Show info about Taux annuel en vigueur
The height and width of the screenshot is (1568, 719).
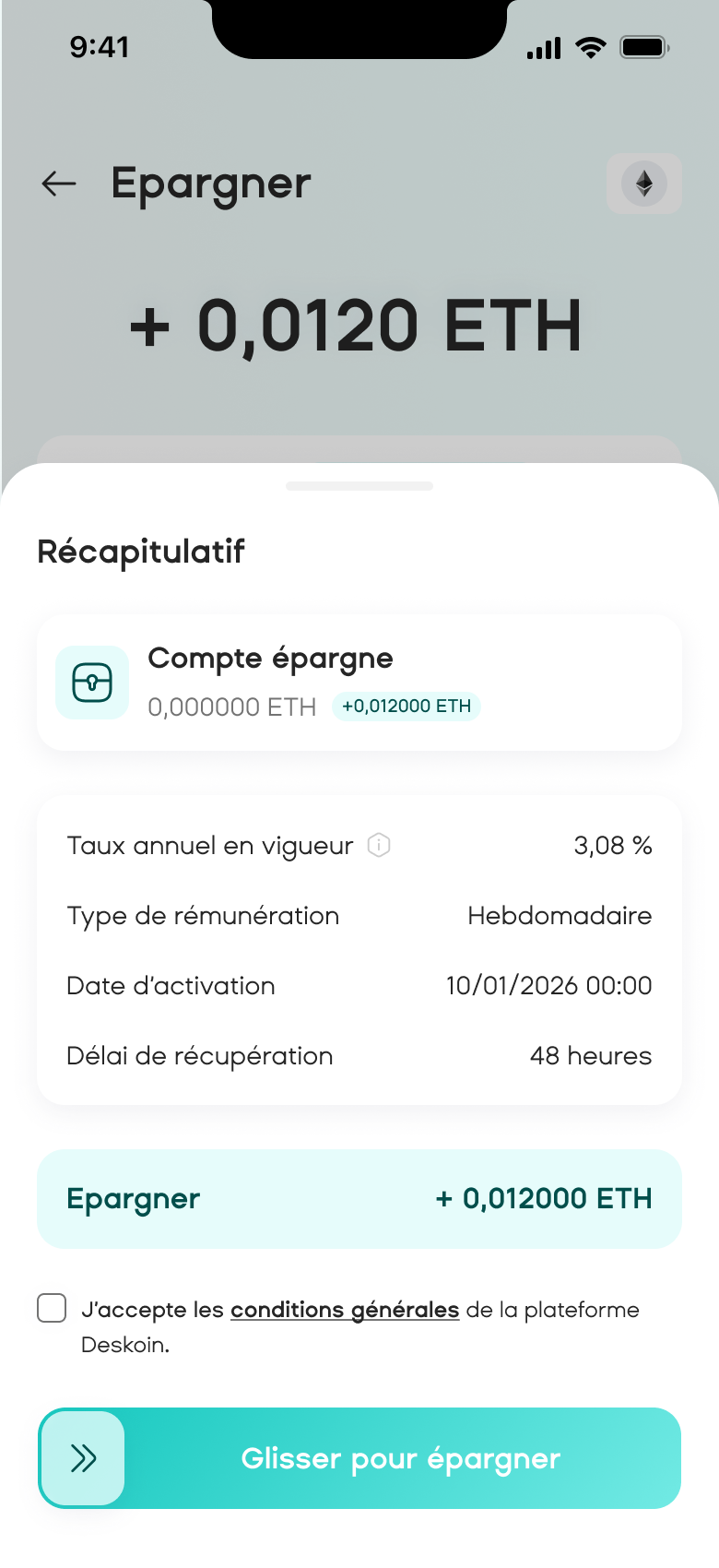pyautogui.click(x=379, y=845)
